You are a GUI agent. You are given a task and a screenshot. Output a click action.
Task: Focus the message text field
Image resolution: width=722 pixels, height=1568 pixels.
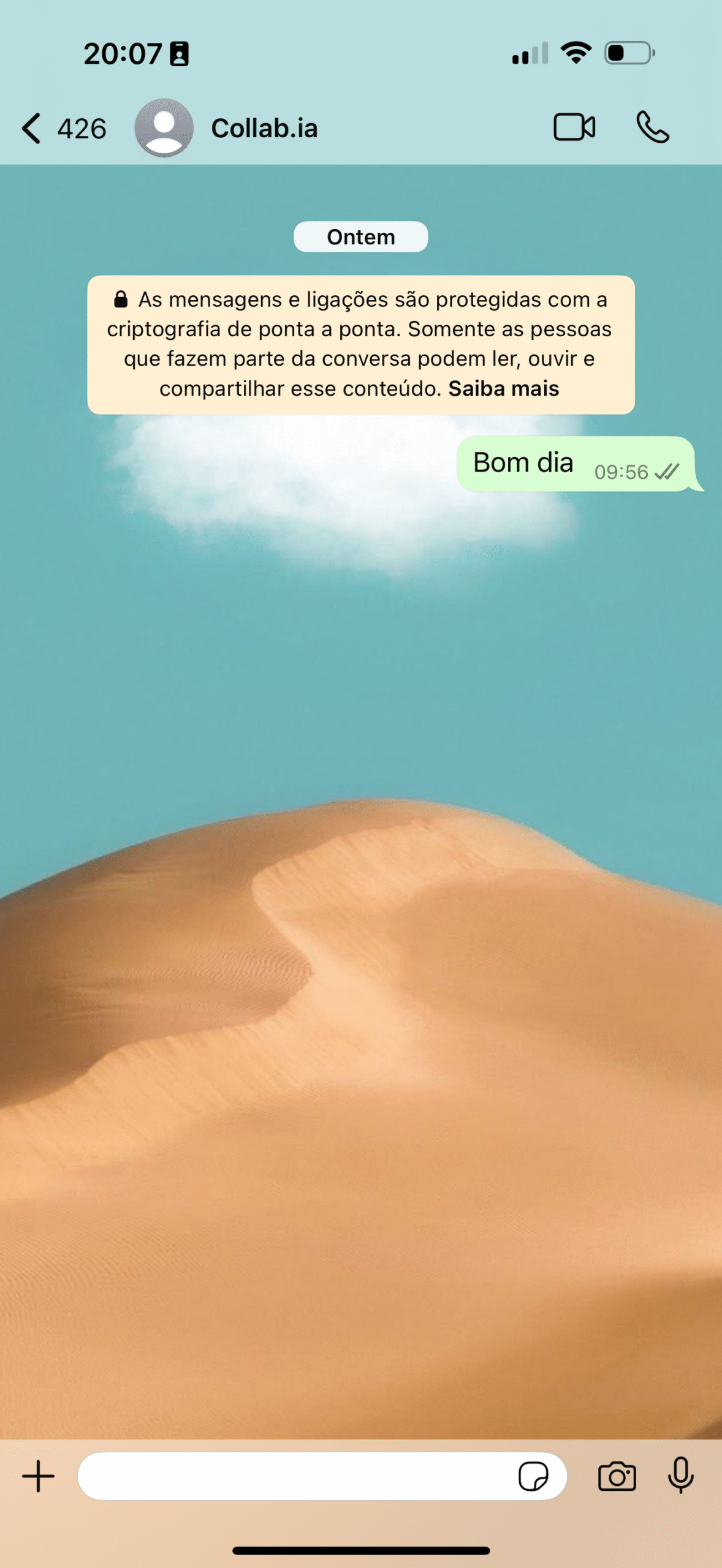click(294, 1476)
